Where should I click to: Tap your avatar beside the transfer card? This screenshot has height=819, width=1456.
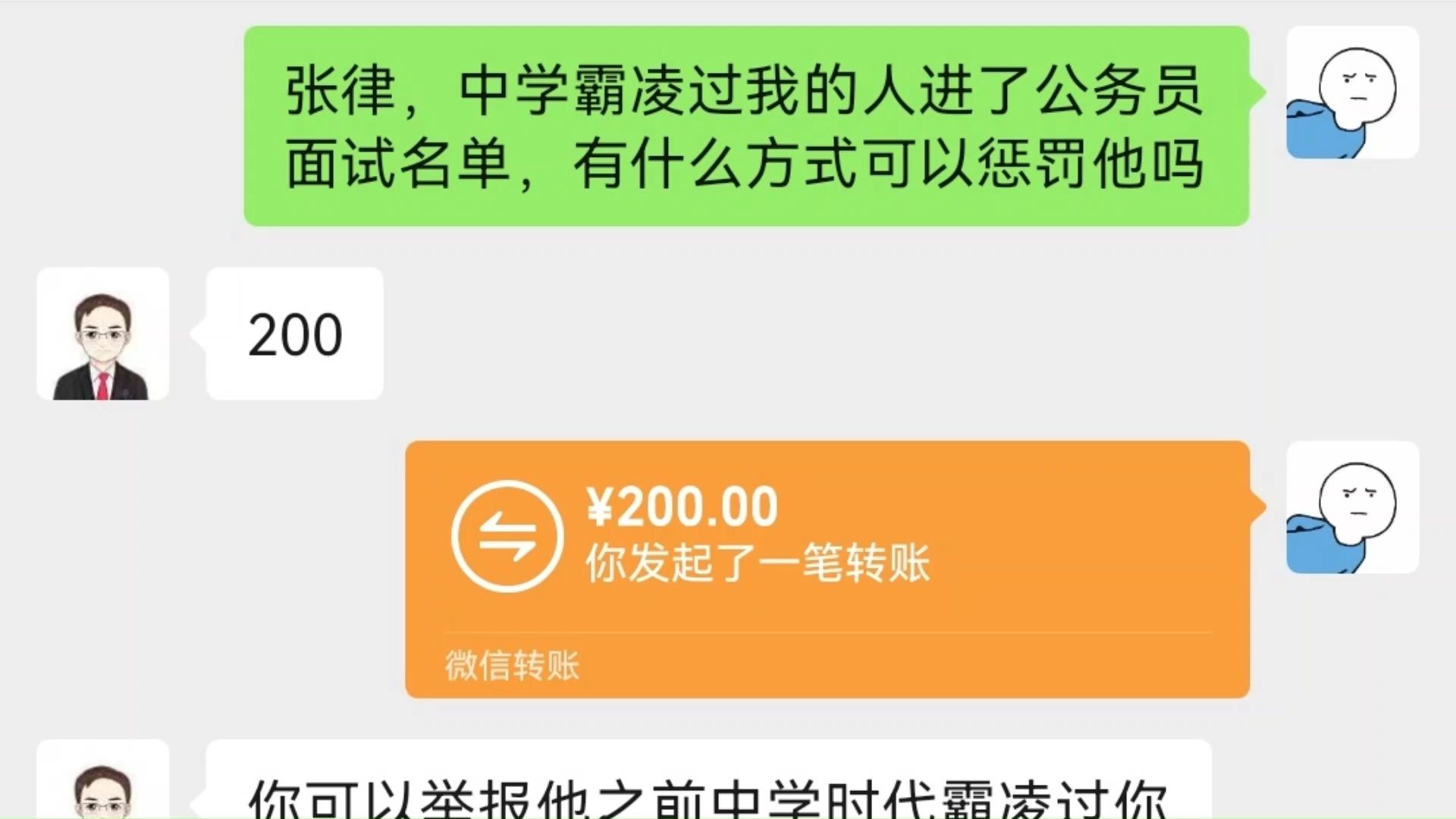tap(1352, 507)
